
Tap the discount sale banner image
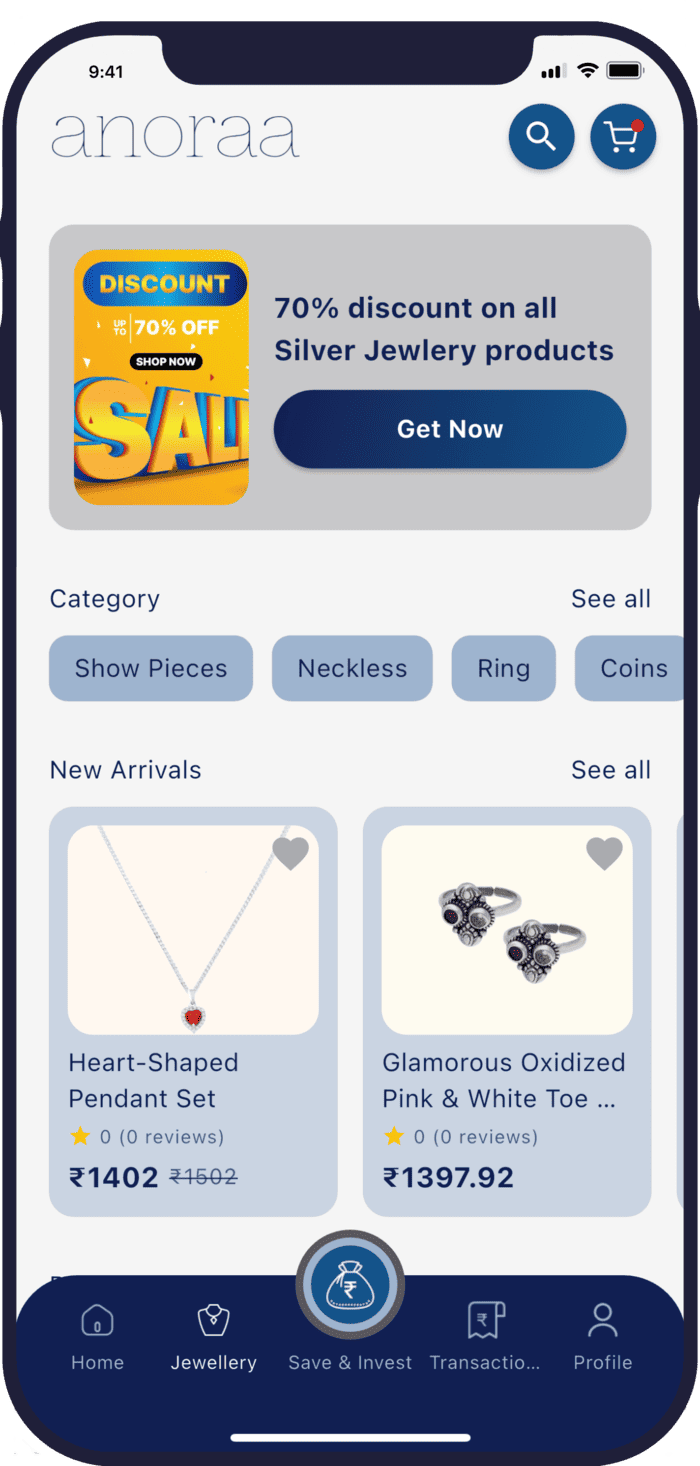coord(161,377)
